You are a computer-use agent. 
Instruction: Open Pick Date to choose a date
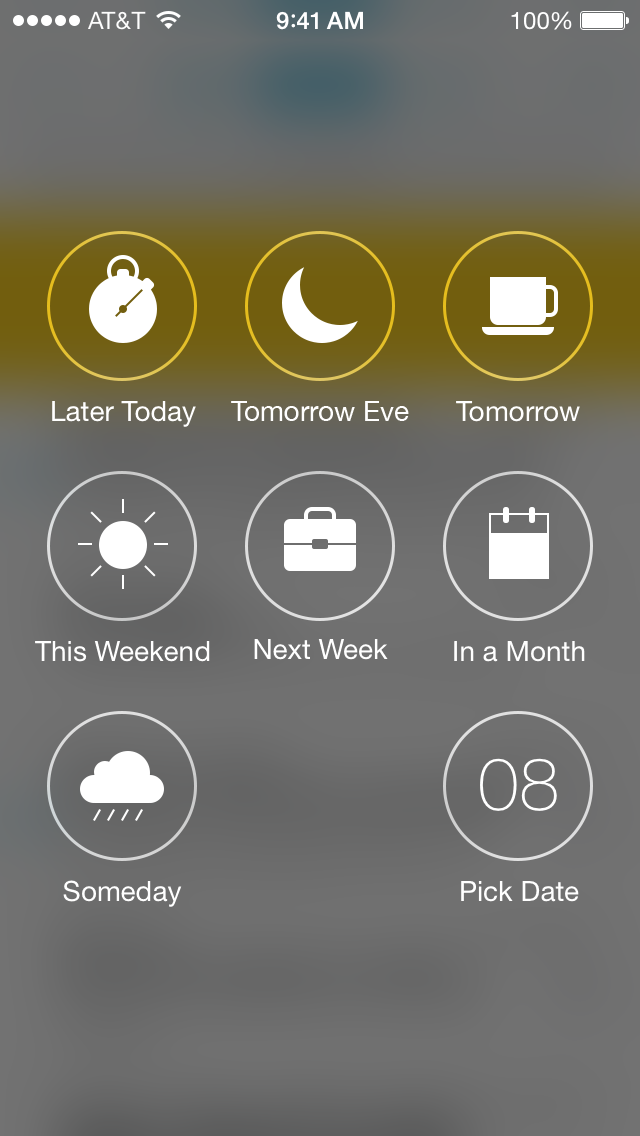click(x=518, y=786)
